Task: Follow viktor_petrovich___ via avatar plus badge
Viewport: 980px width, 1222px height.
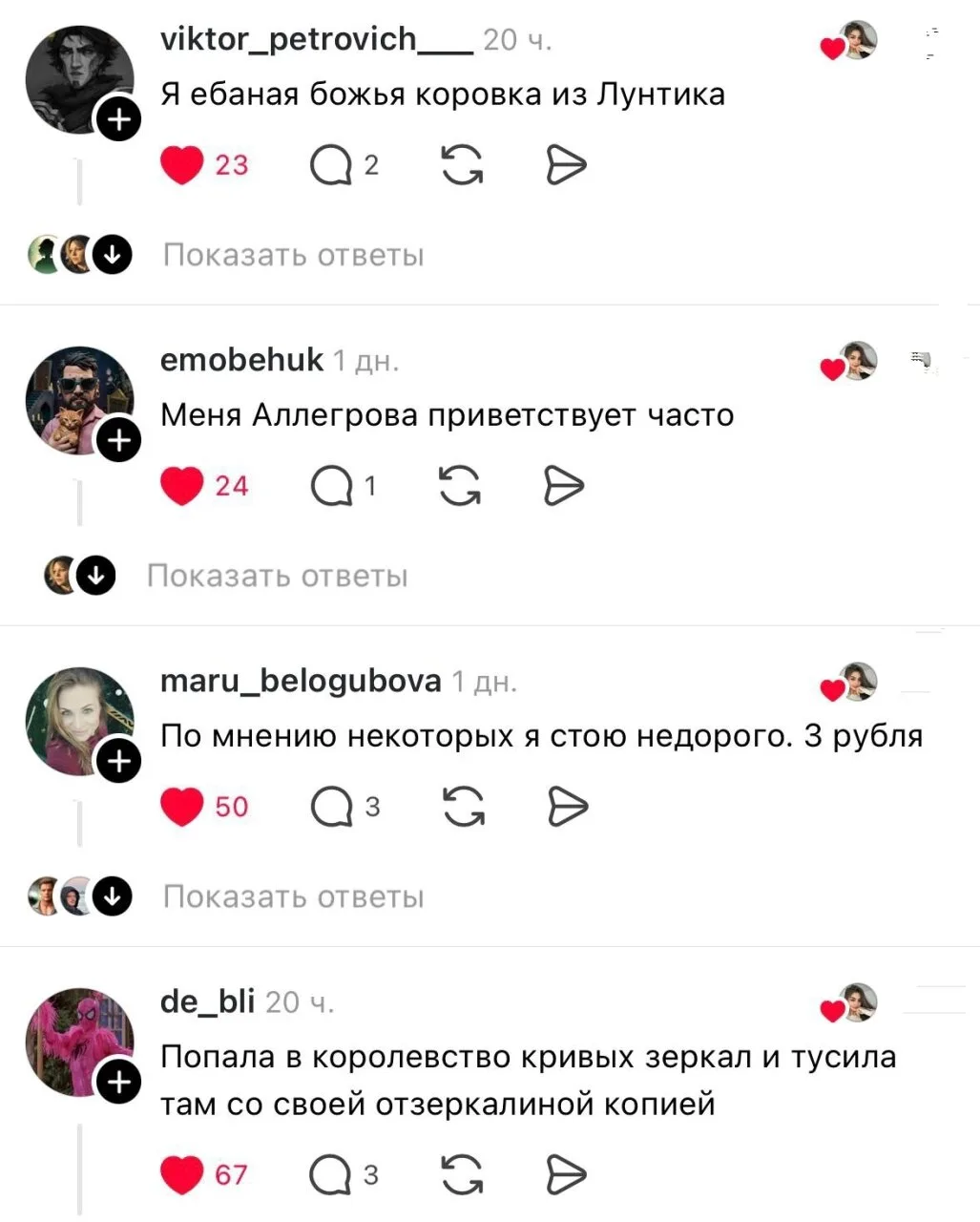Action: pos(119,120)
